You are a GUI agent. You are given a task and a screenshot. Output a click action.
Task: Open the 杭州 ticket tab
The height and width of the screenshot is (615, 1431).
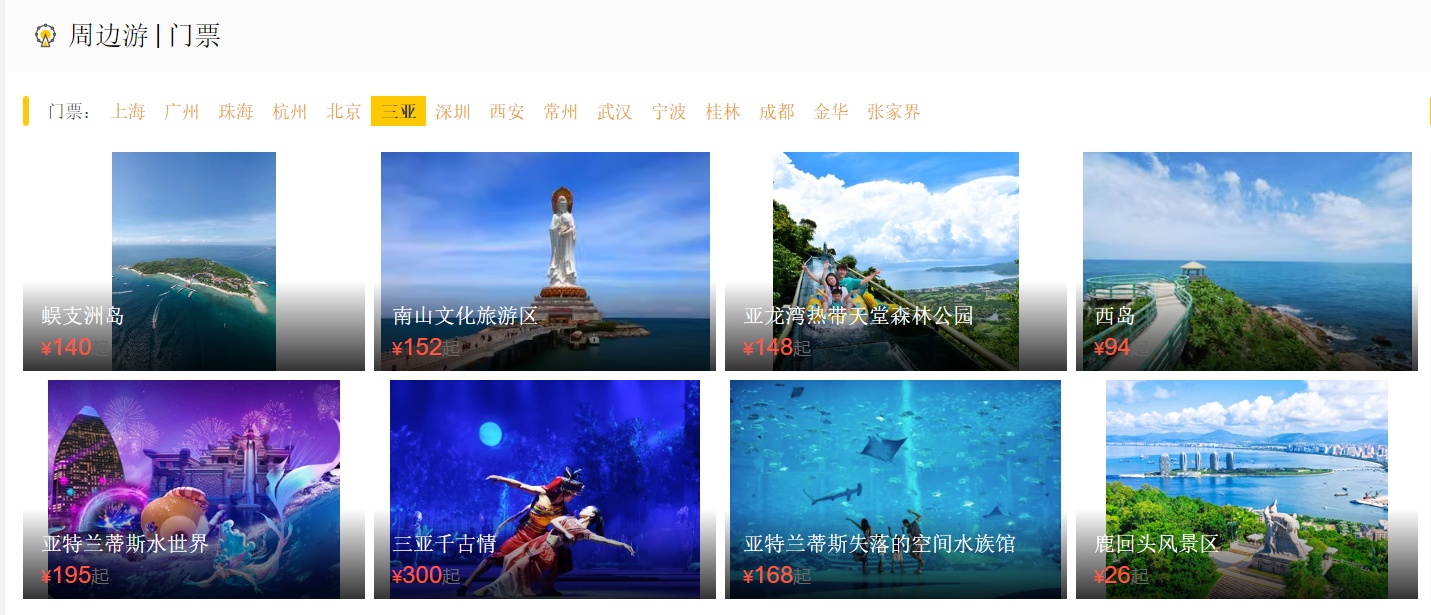pos(290,112)
